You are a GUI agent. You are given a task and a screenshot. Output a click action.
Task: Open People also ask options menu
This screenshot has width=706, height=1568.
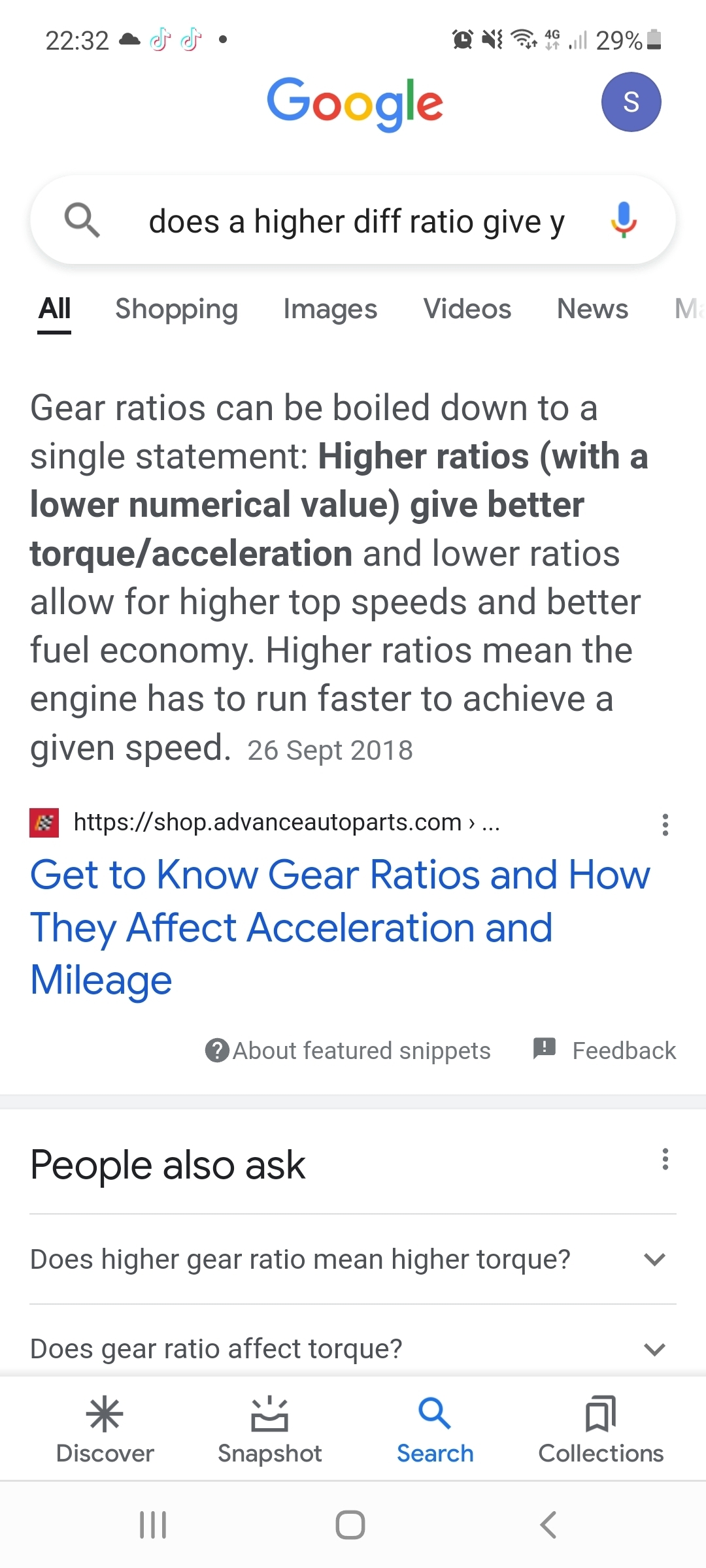665,1159
